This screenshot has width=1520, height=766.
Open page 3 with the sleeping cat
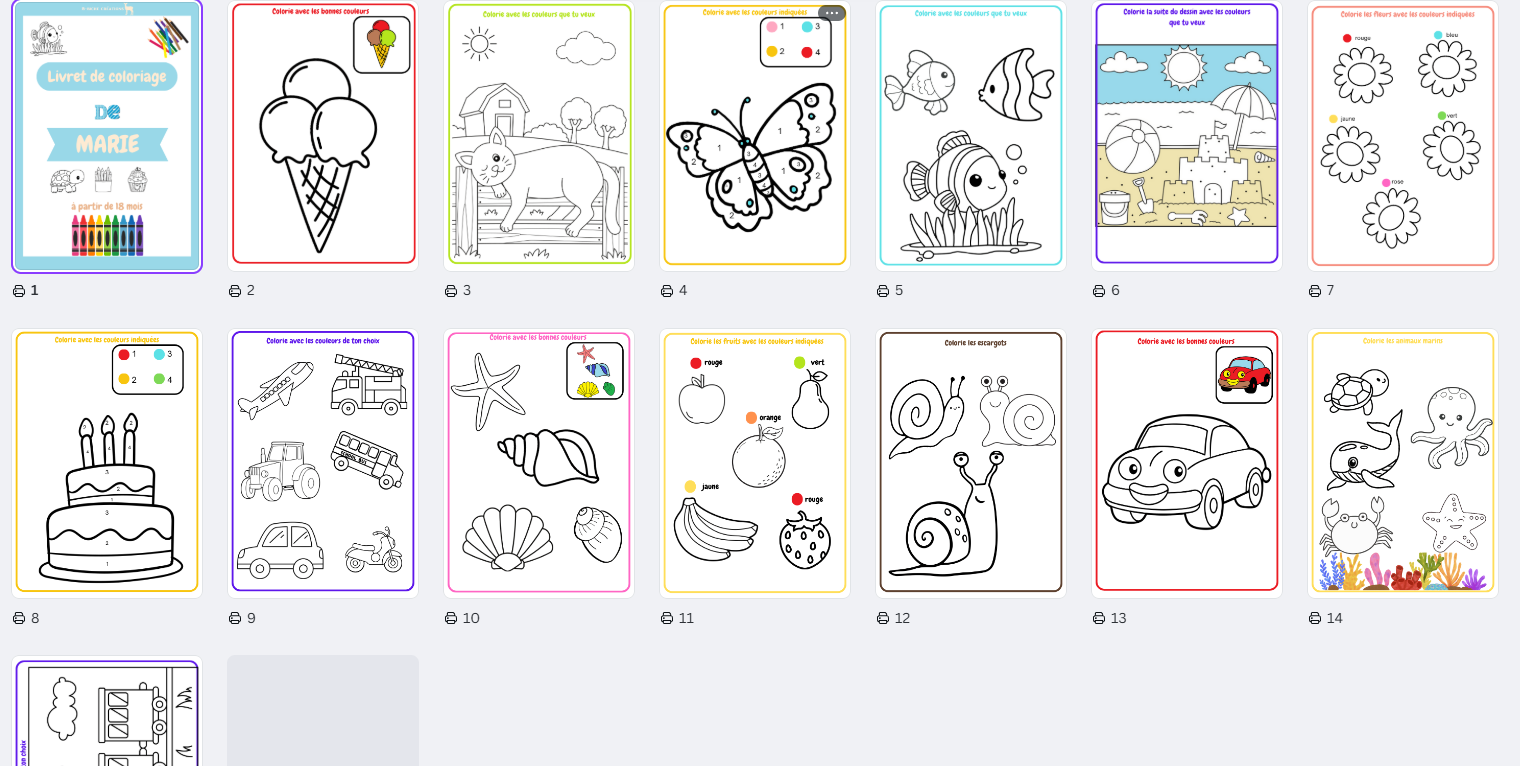pyautogui.click(x=539, y=136)
